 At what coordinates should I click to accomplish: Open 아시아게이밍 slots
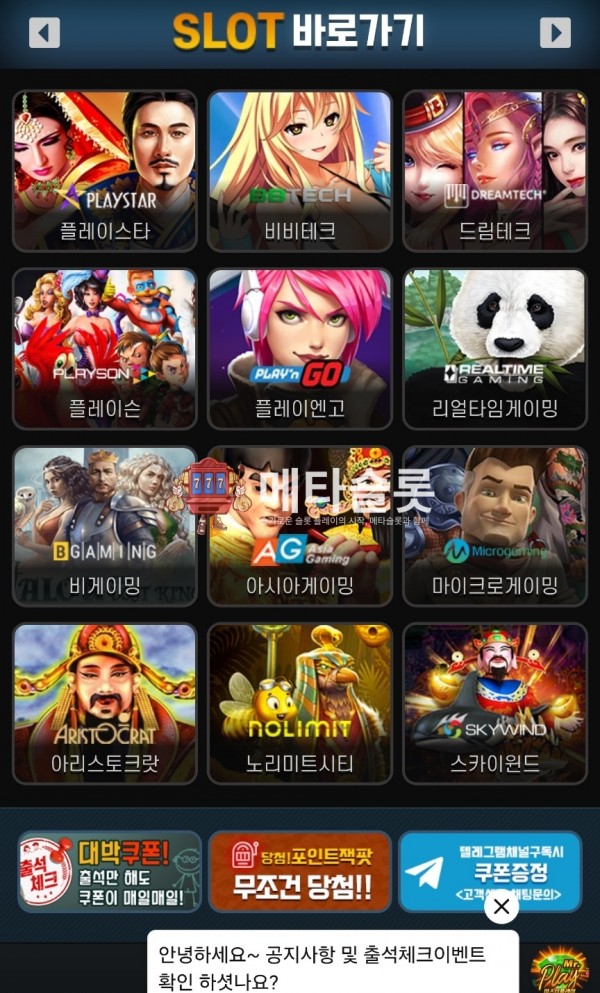[300, 526]
